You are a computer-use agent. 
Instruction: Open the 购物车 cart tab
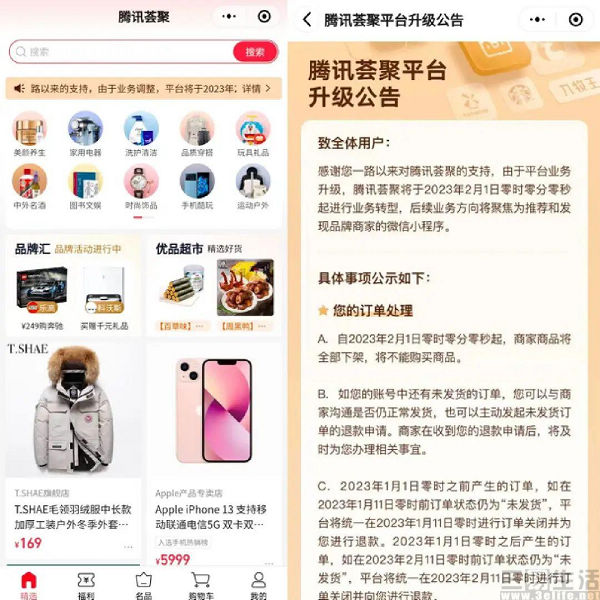[x=200, y=583]
